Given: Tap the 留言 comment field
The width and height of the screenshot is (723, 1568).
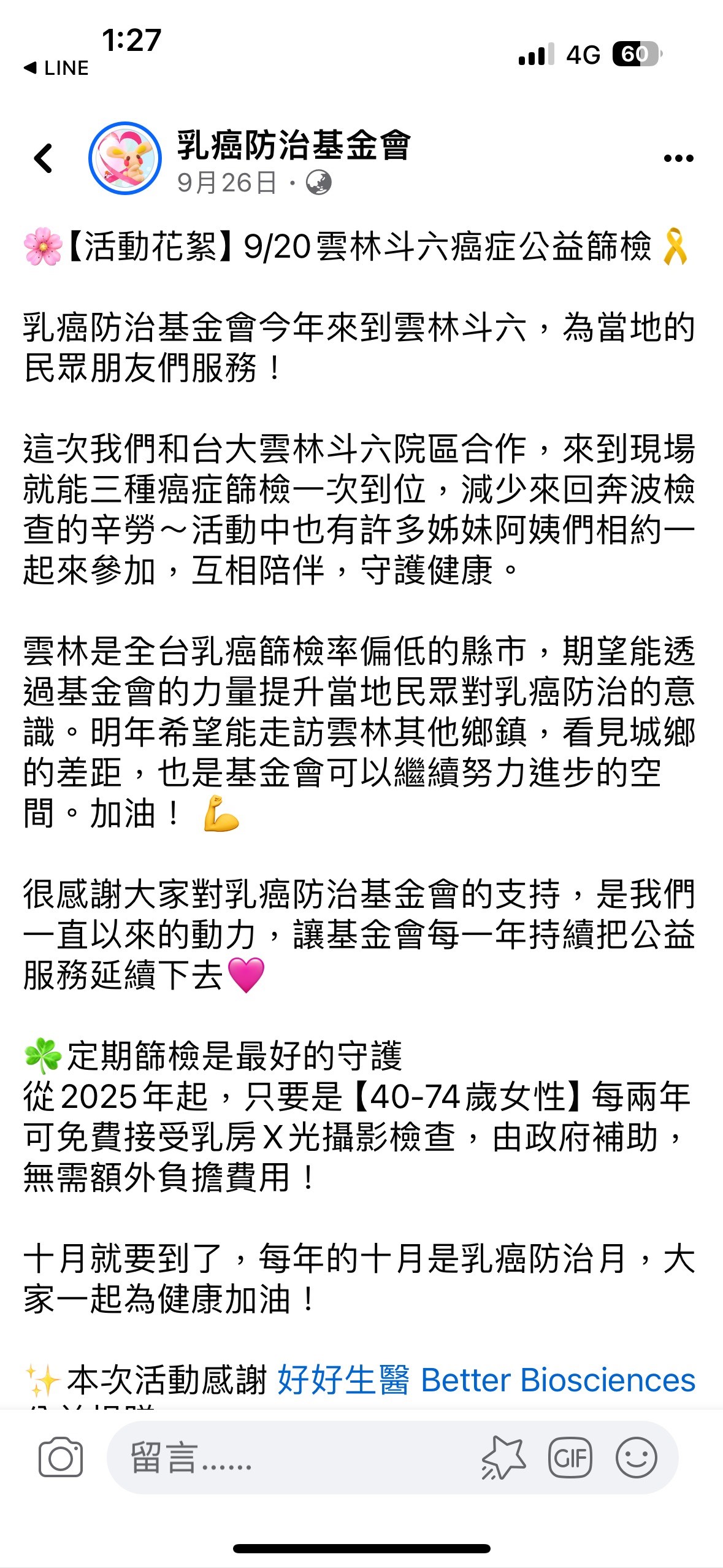Looking at the screenshot, I should (294, 1458).
